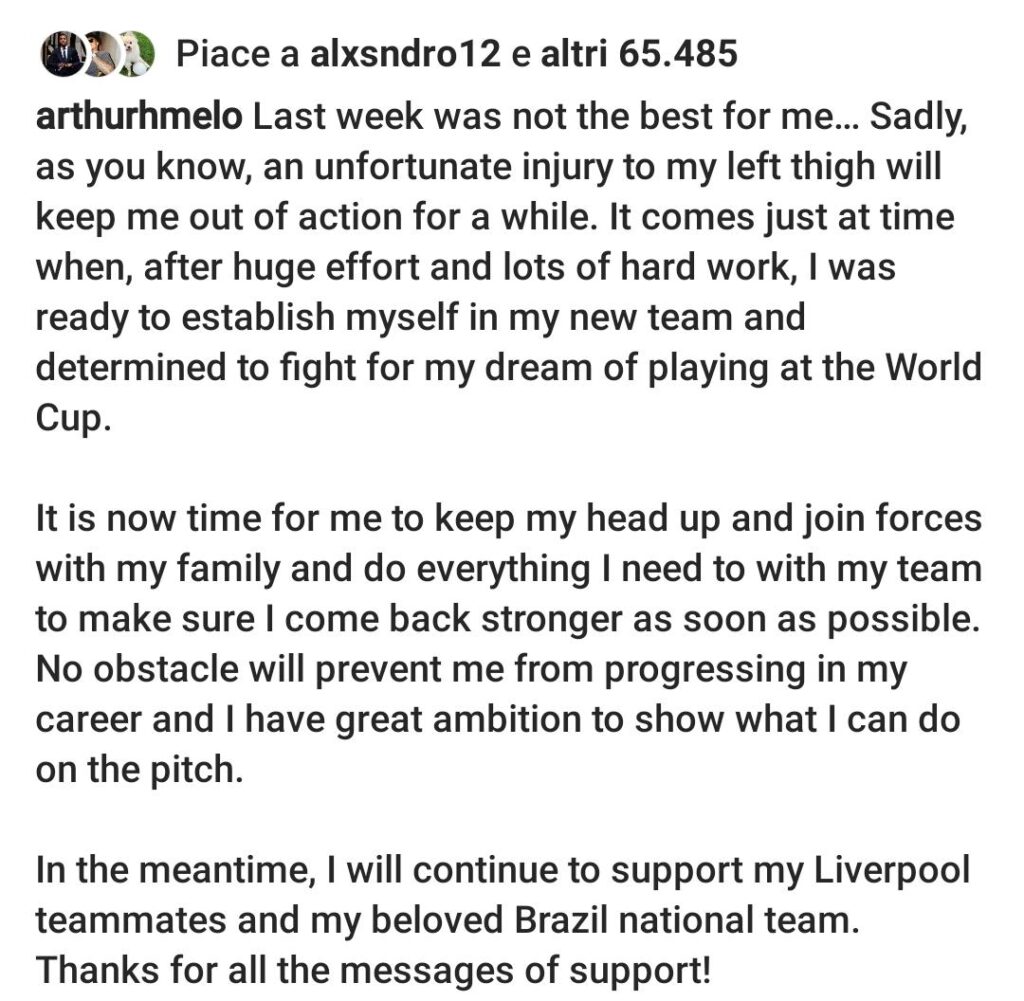1024x1001 pixels.
Task: View the 65.485 others who liked
Action: 638,53
